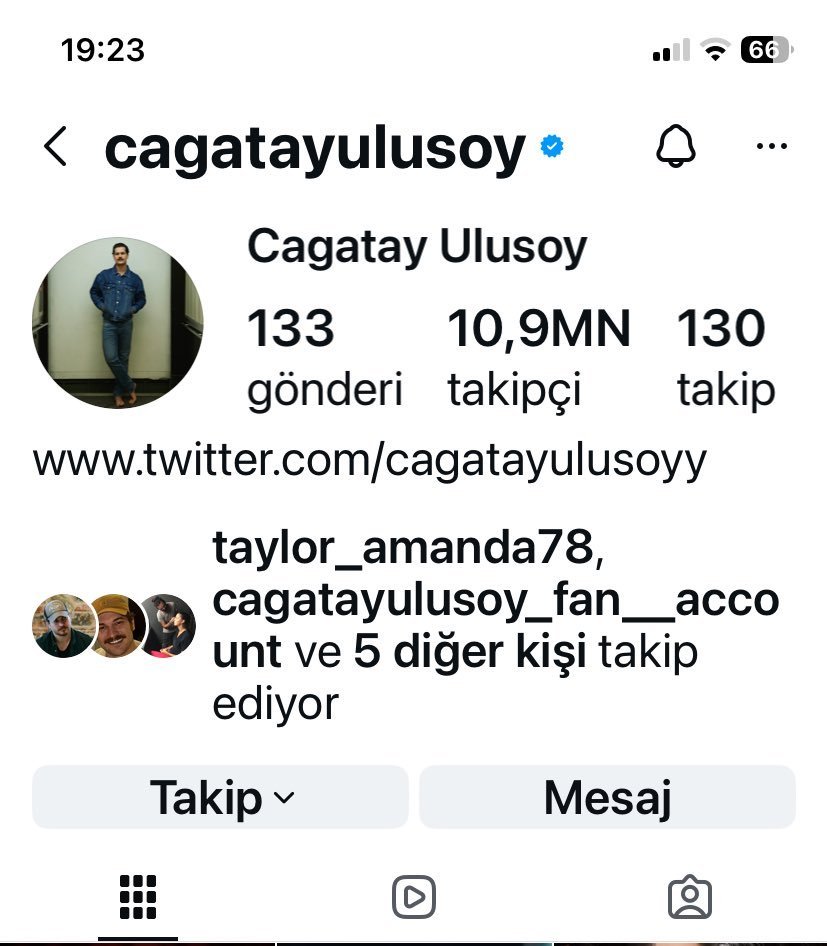The image size is (827, 946).
Task: Send a message via Mesaj button
Action: point(607,797)
